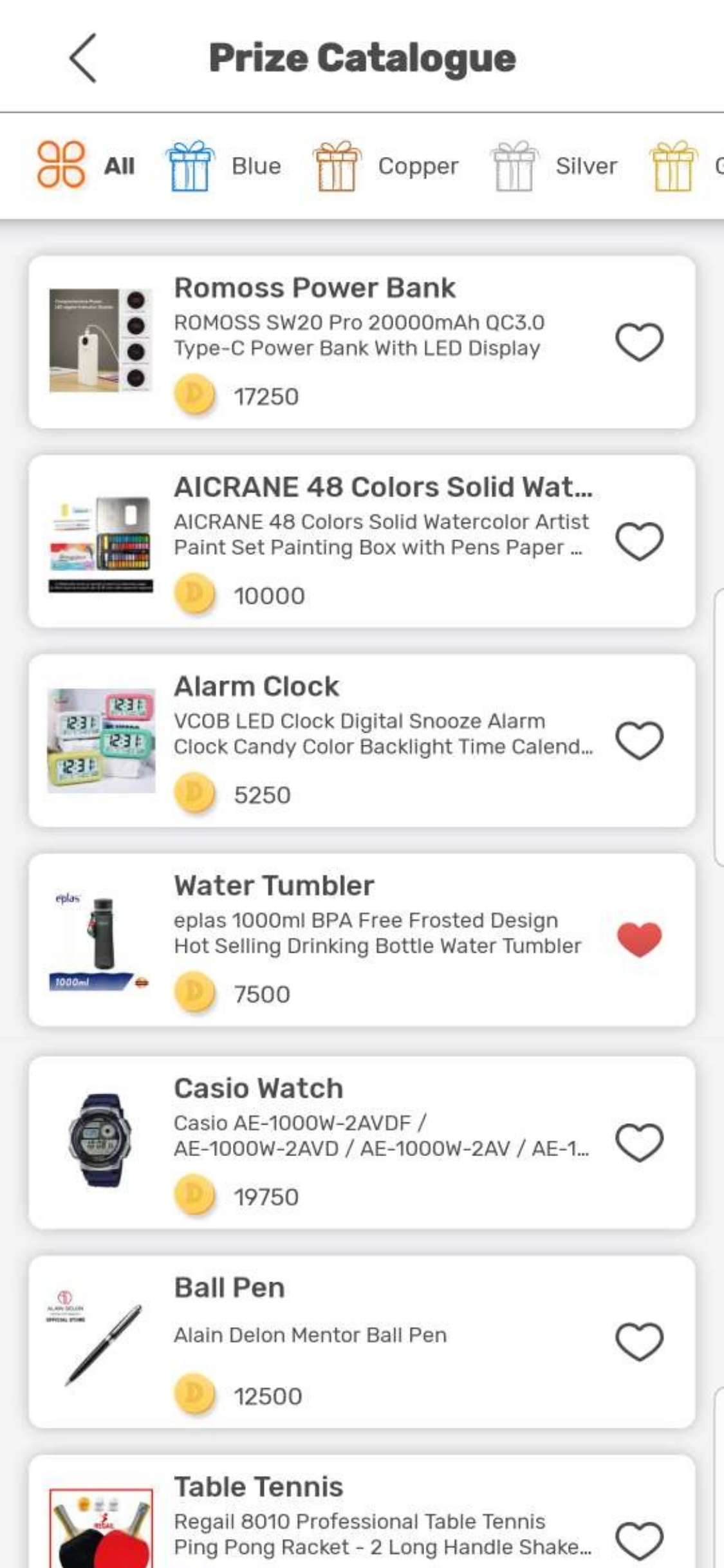Select the silver gift box icon
Screen dimensions: 724x1568
515,165
